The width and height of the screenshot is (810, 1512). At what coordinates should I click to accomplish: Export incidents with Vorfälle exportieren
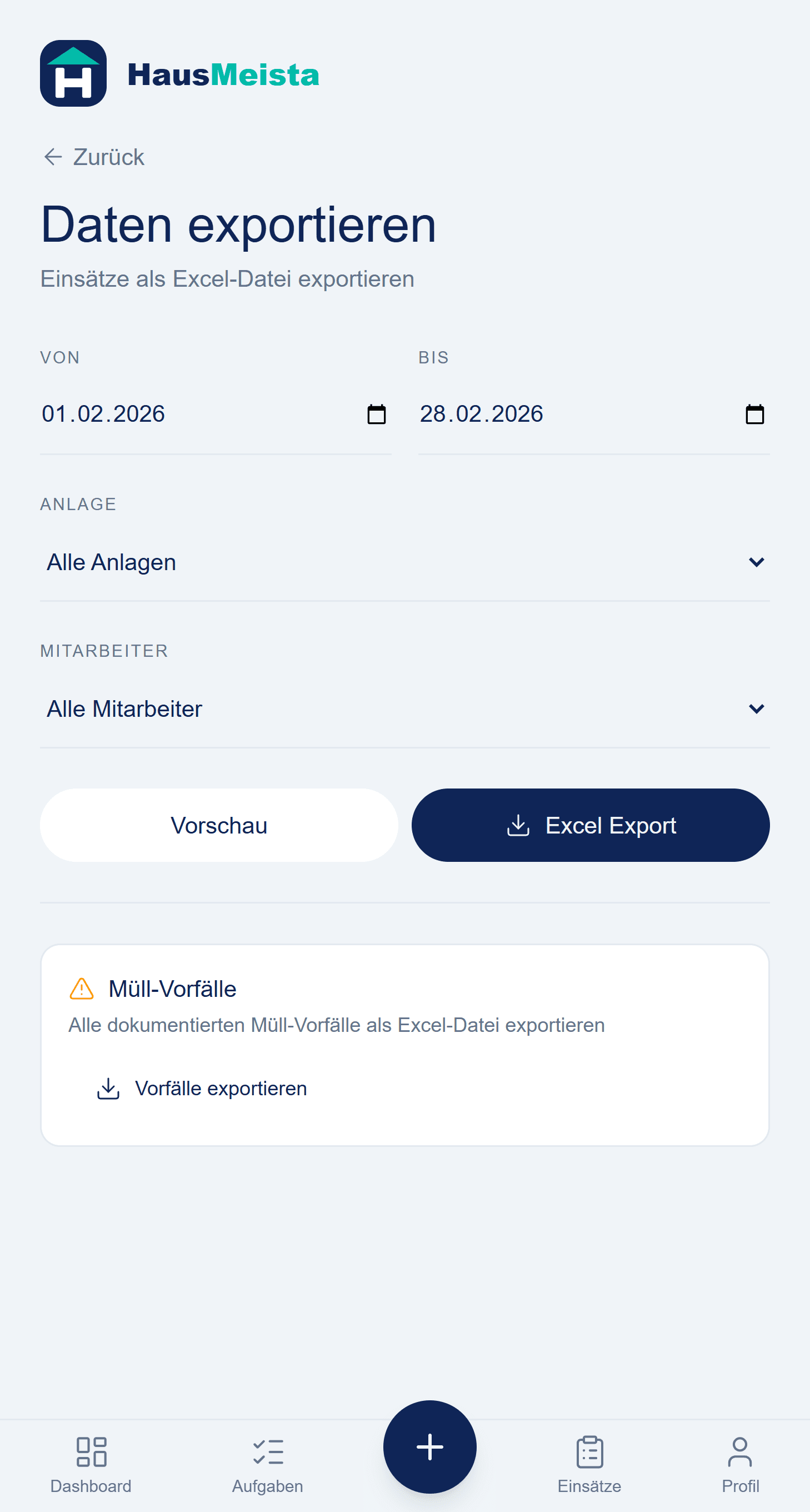tap(202, 1089)
